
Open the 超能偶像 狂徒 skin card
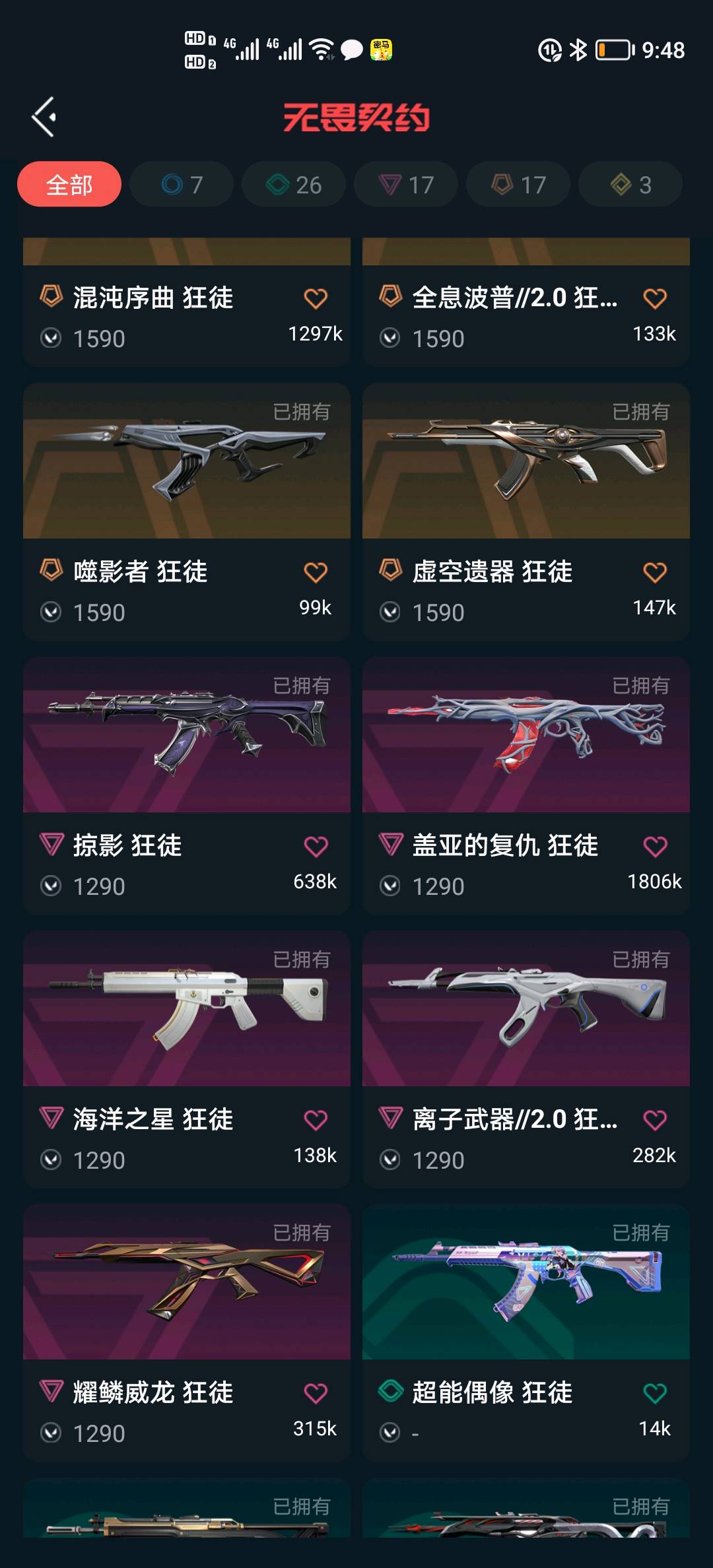pos(526,1283)
